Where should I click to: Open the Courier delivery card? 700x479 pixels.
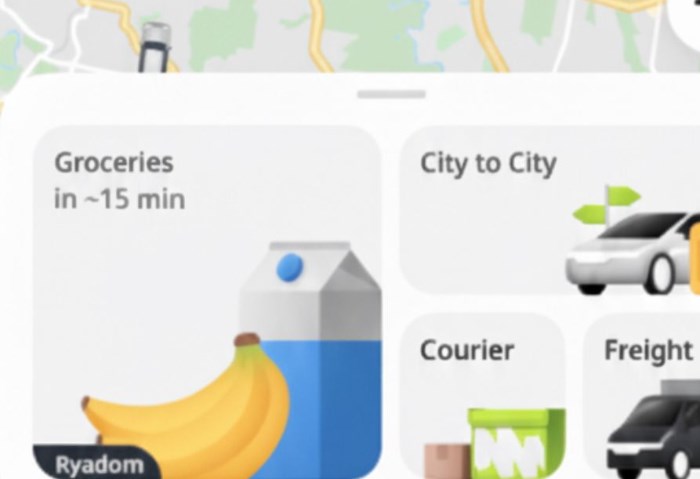pyautogui.click(x=482, y=394)
